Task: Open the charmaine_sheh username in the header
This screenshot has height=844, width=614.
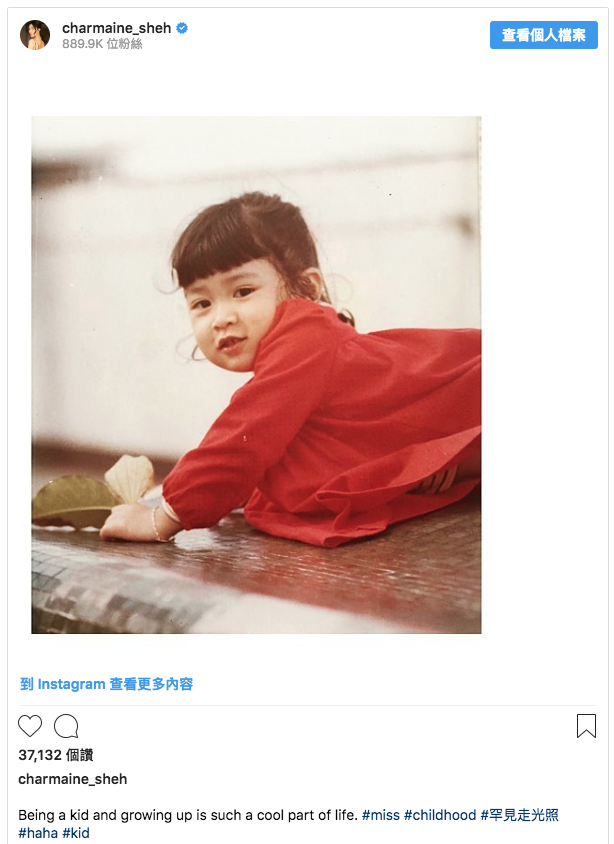Action: click(116, 28)
